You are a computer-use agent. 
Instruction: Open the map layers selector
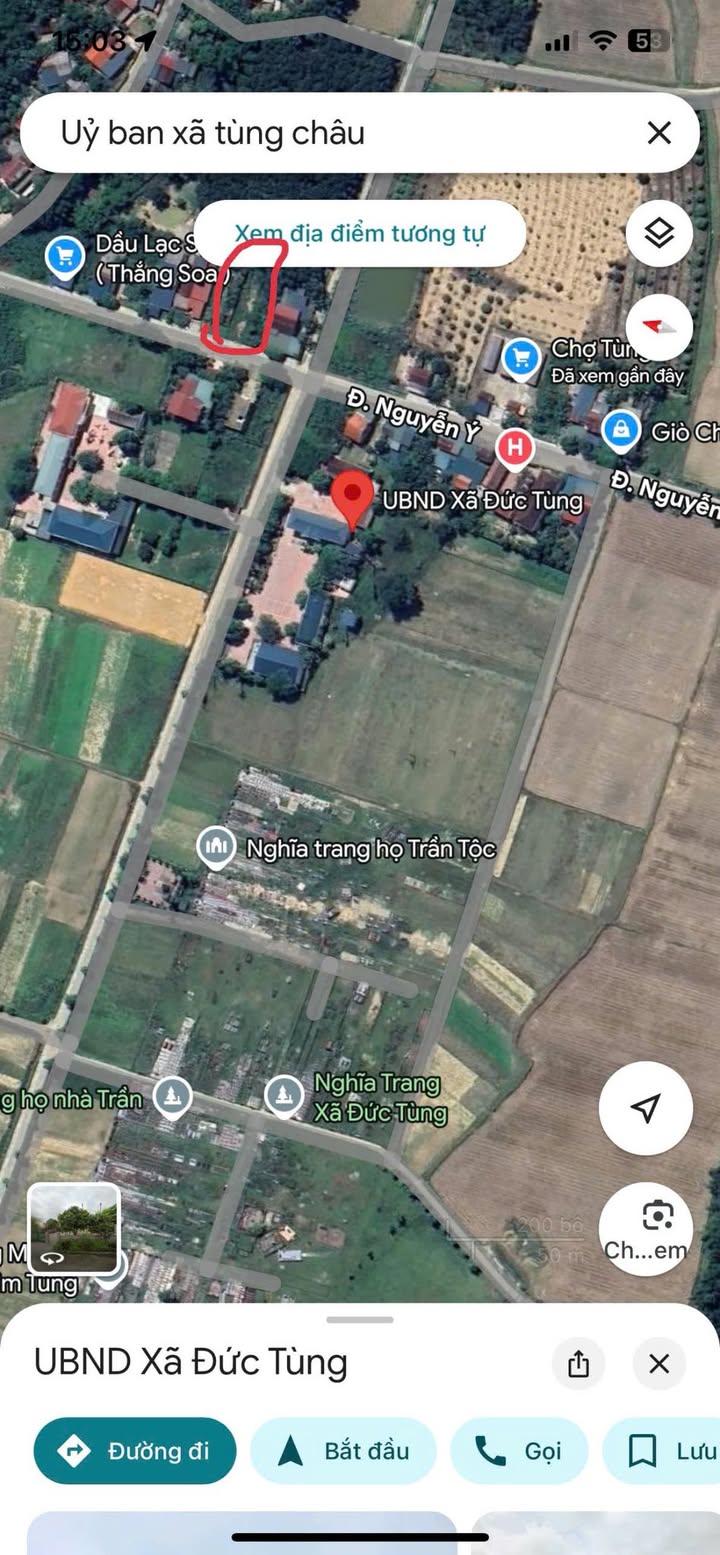[659, 233]
